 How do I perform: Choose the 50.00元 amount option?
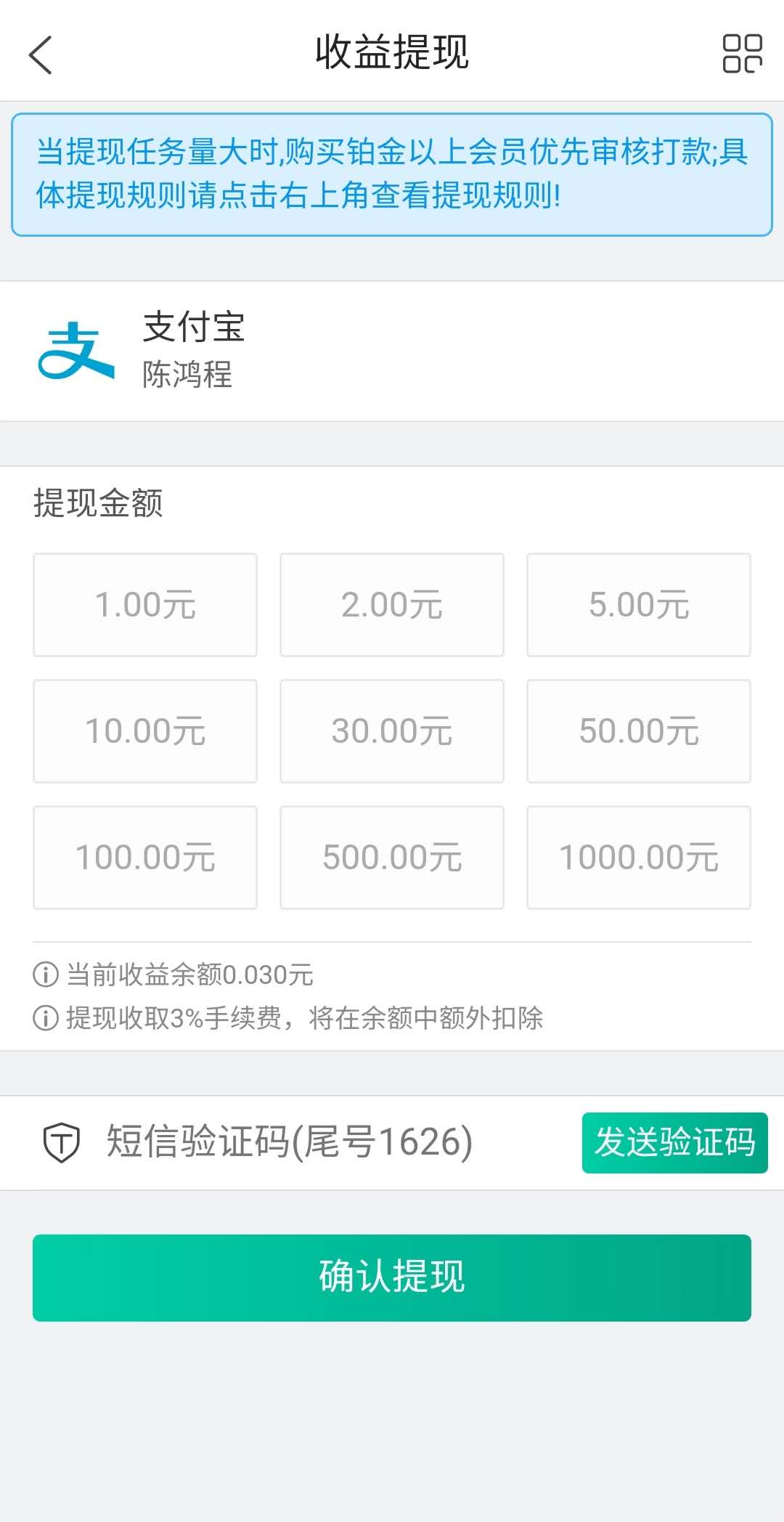(639, 731)
